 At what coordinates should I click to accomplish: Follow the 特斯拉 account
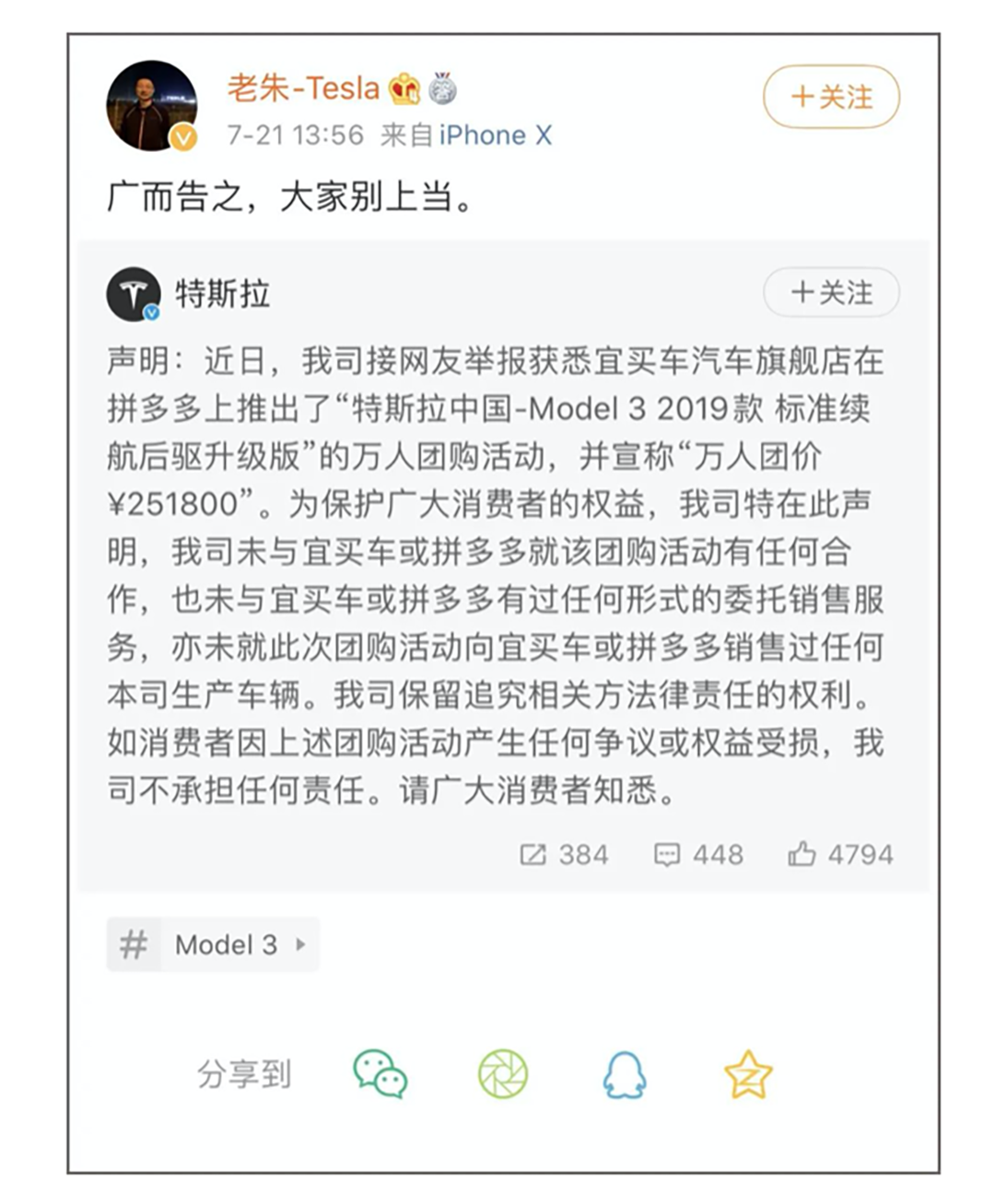pos(830,293)
